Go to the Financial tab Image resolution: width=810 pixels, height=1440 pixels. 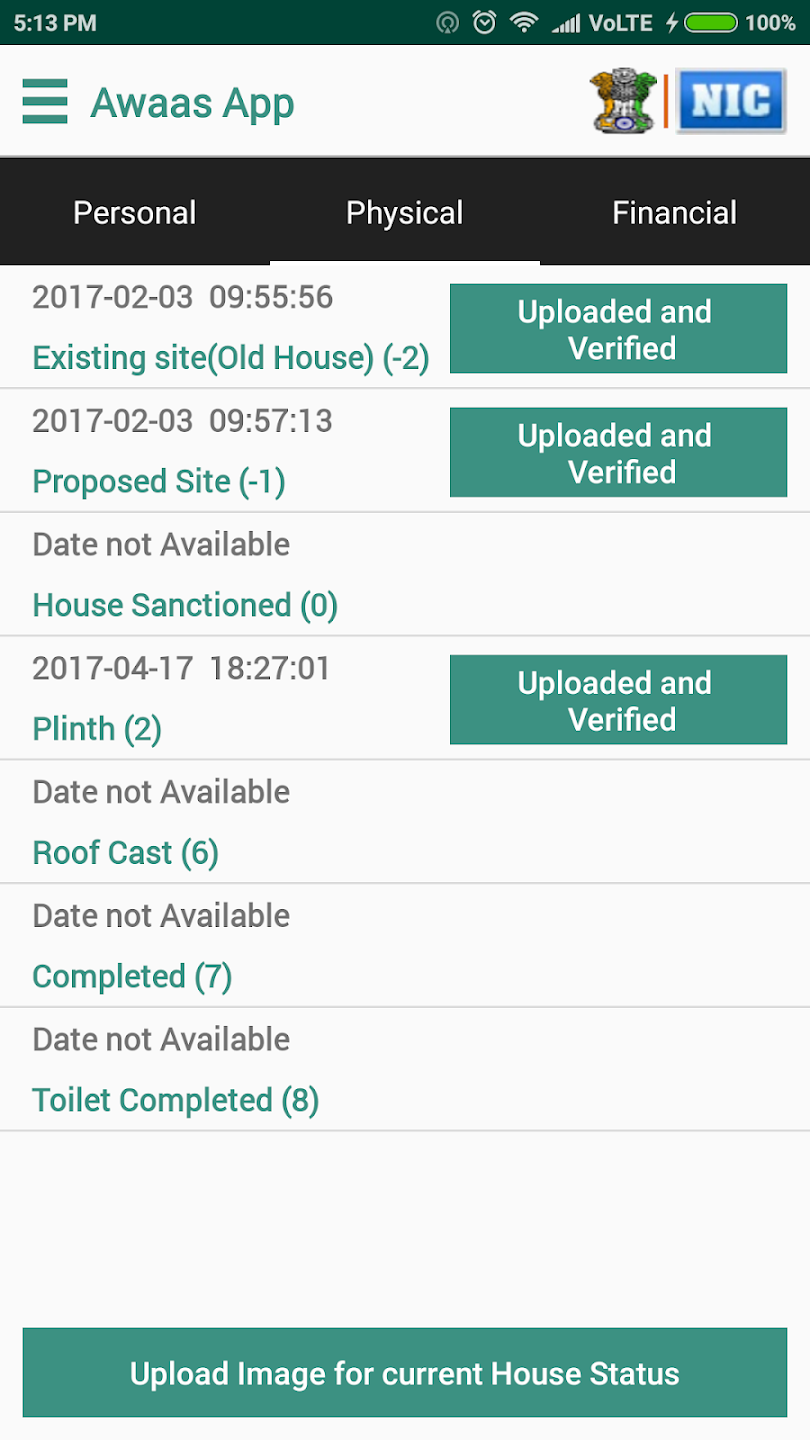pos(675,213)
